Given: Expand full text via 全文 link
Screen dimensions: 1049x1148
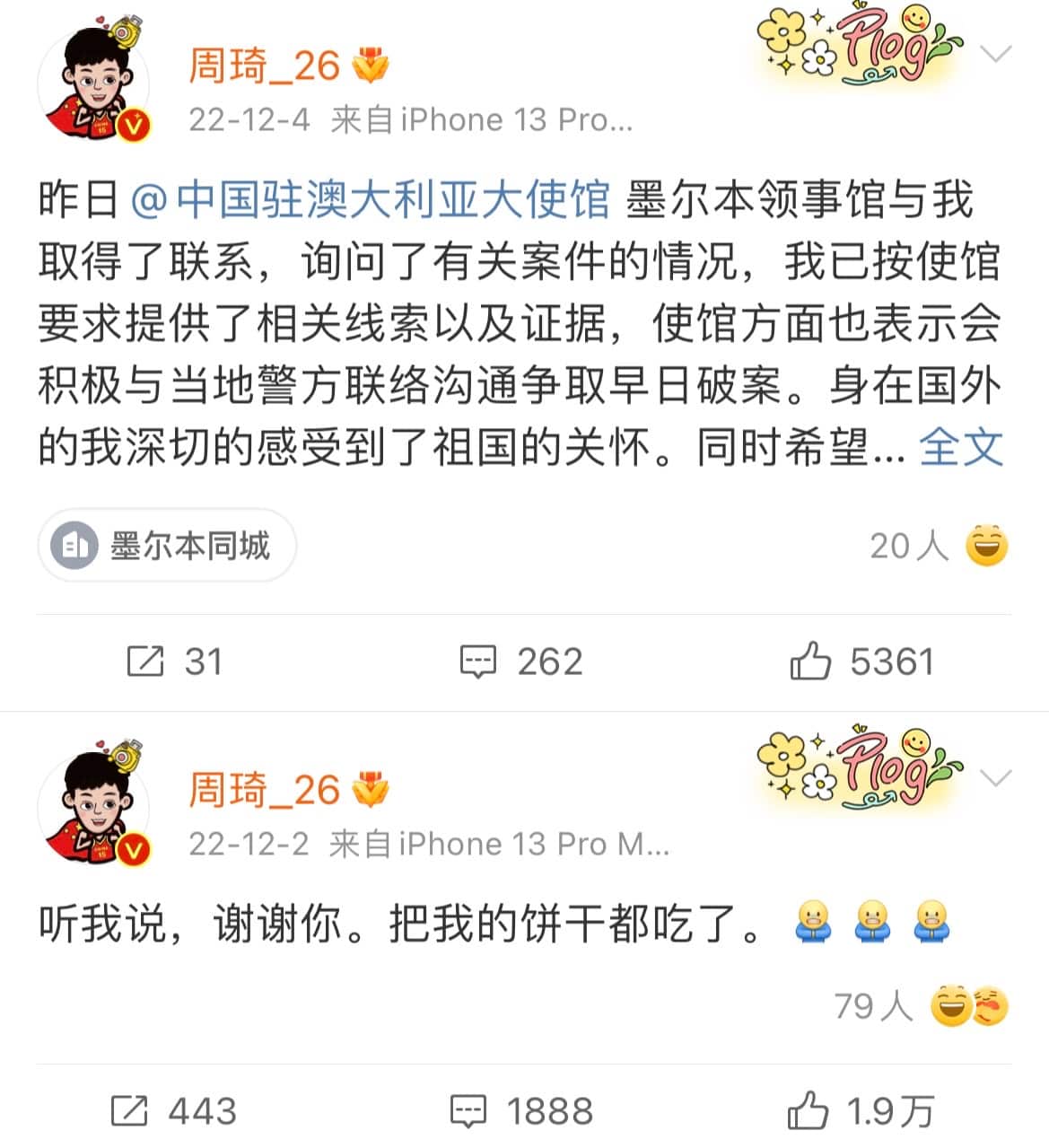Looking at the screenshot, I should click(960, 447).
